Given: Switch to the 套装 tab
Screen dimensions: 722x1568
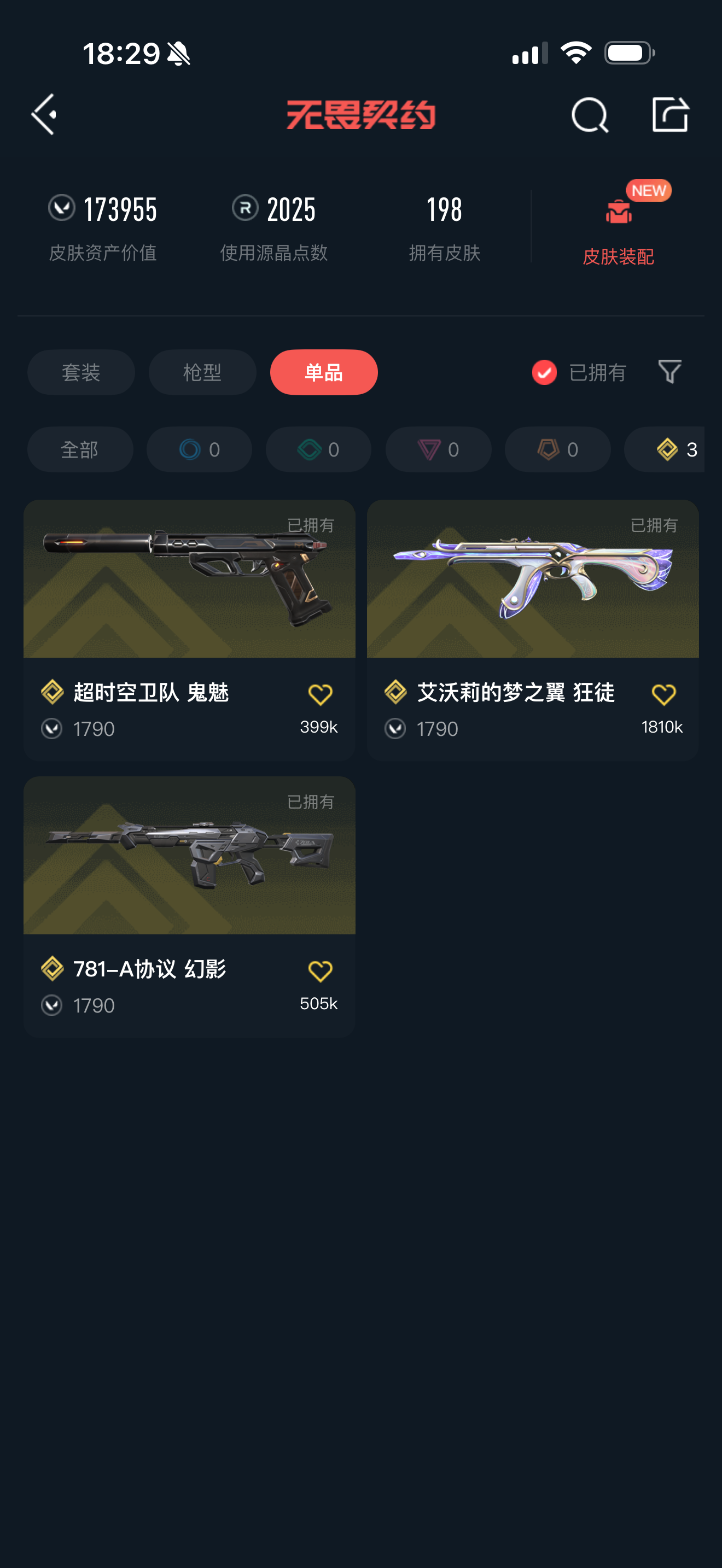Looking at the screenshot, I should (x=81, y=372).
